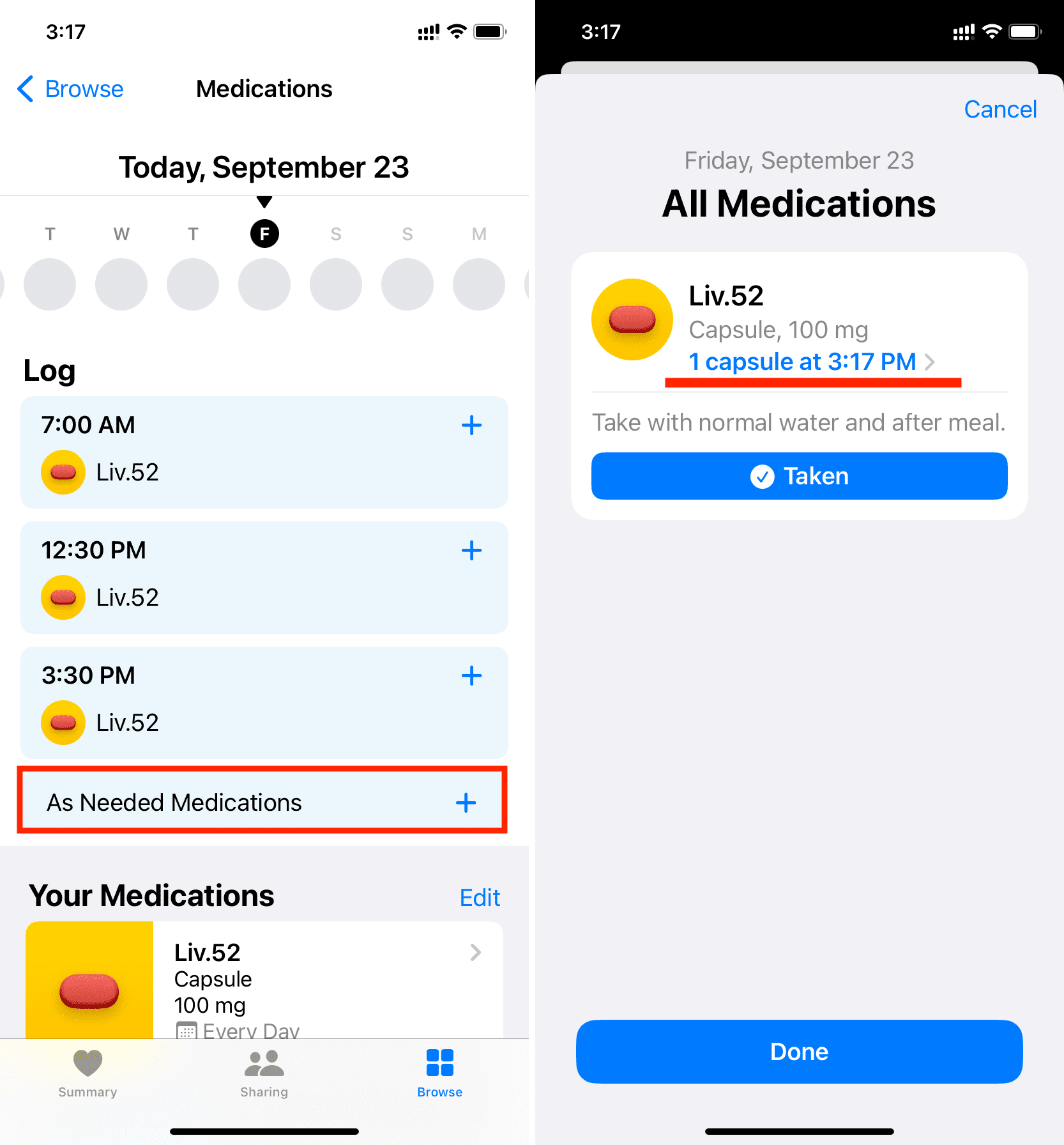This screenshot has width=1064, height=1145.
Task: Mark Liv.52 as Taken
Action: (x=799, y=476)
